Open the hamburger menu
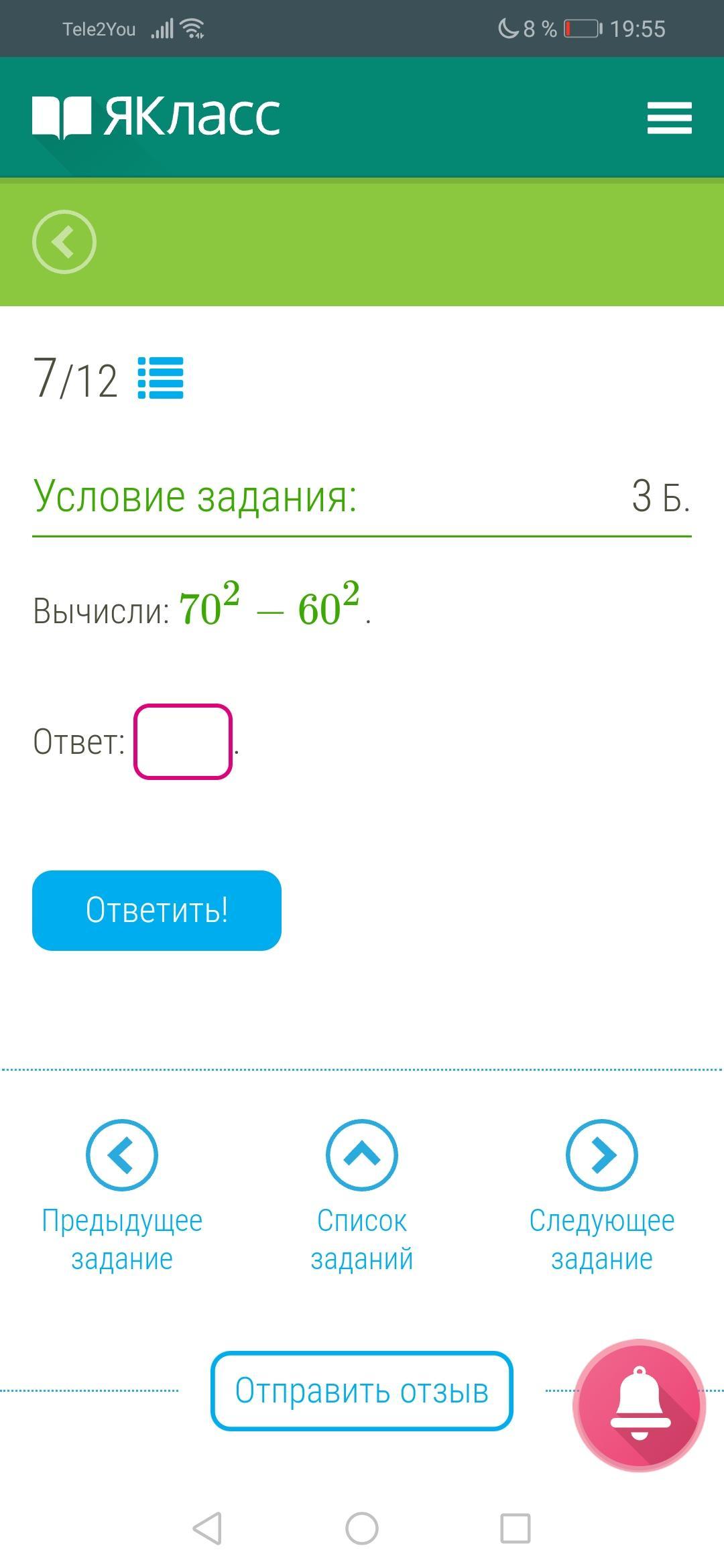Image resolution: width=724 pixels, height=1568 pixels. coord(669,118)
